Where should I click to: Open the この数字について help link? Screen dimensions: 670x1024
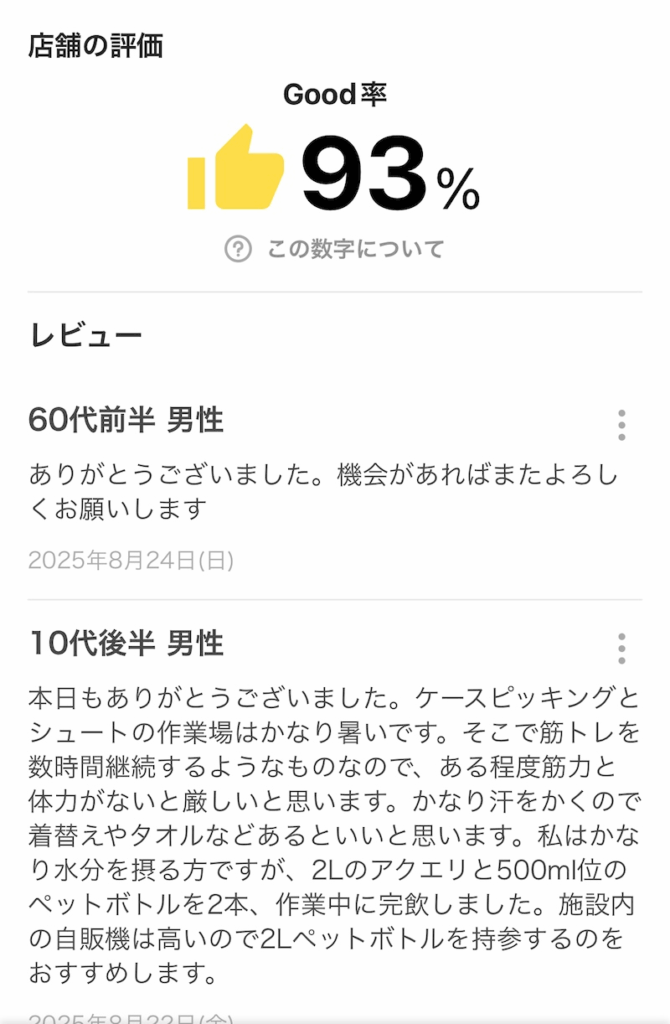point(335,249)
